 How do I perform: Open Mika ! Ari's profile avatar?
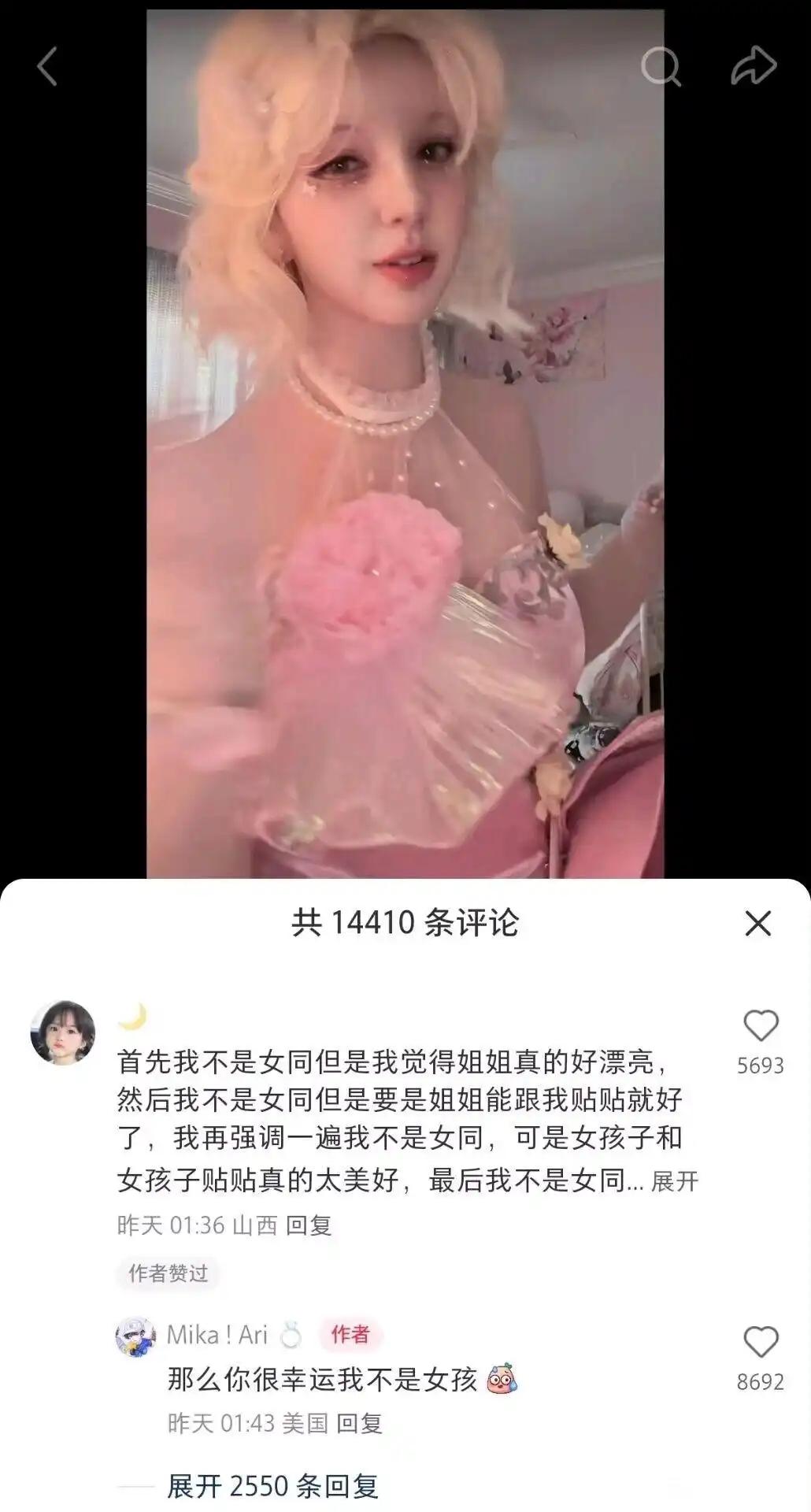pos(135,1336)
